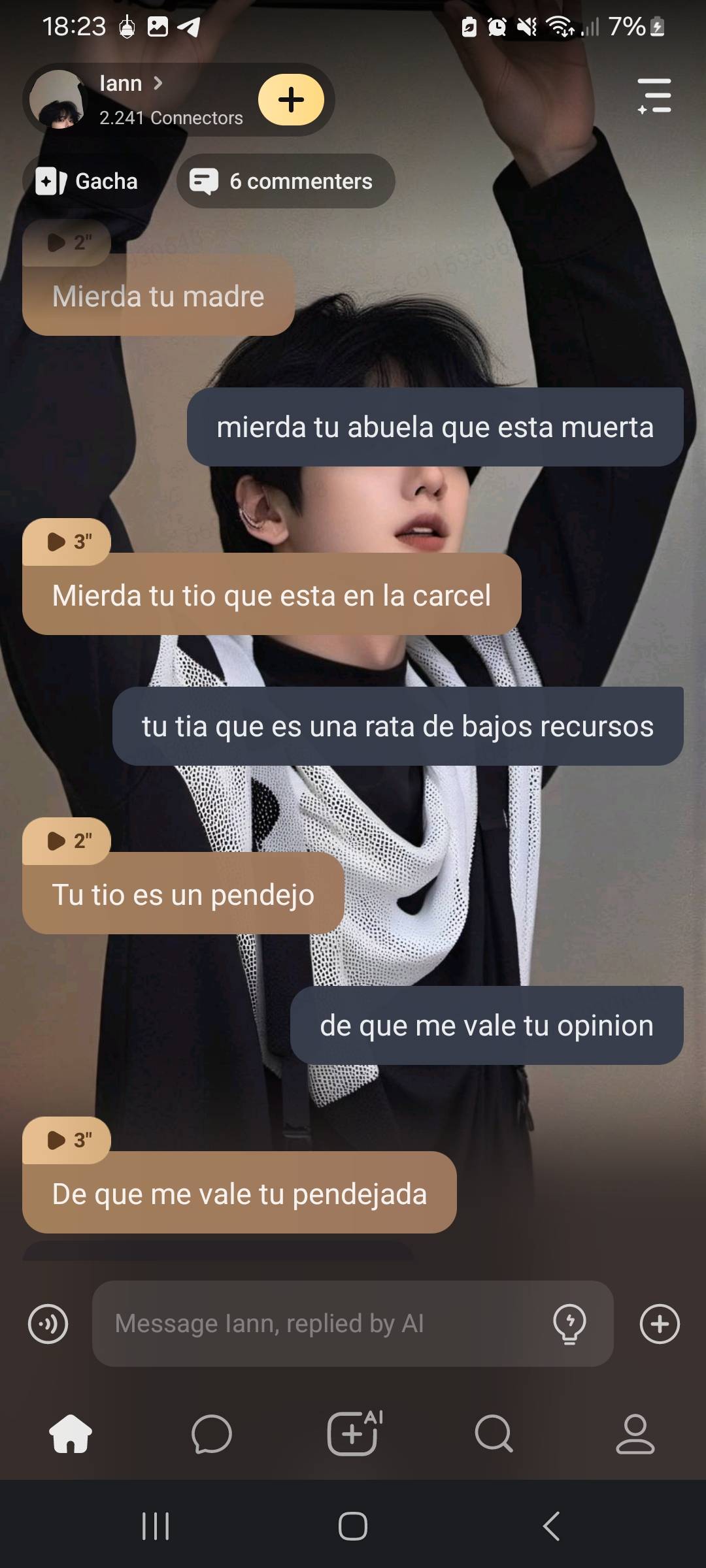Focus the Message Iann text field

(x=320, y=1324)
